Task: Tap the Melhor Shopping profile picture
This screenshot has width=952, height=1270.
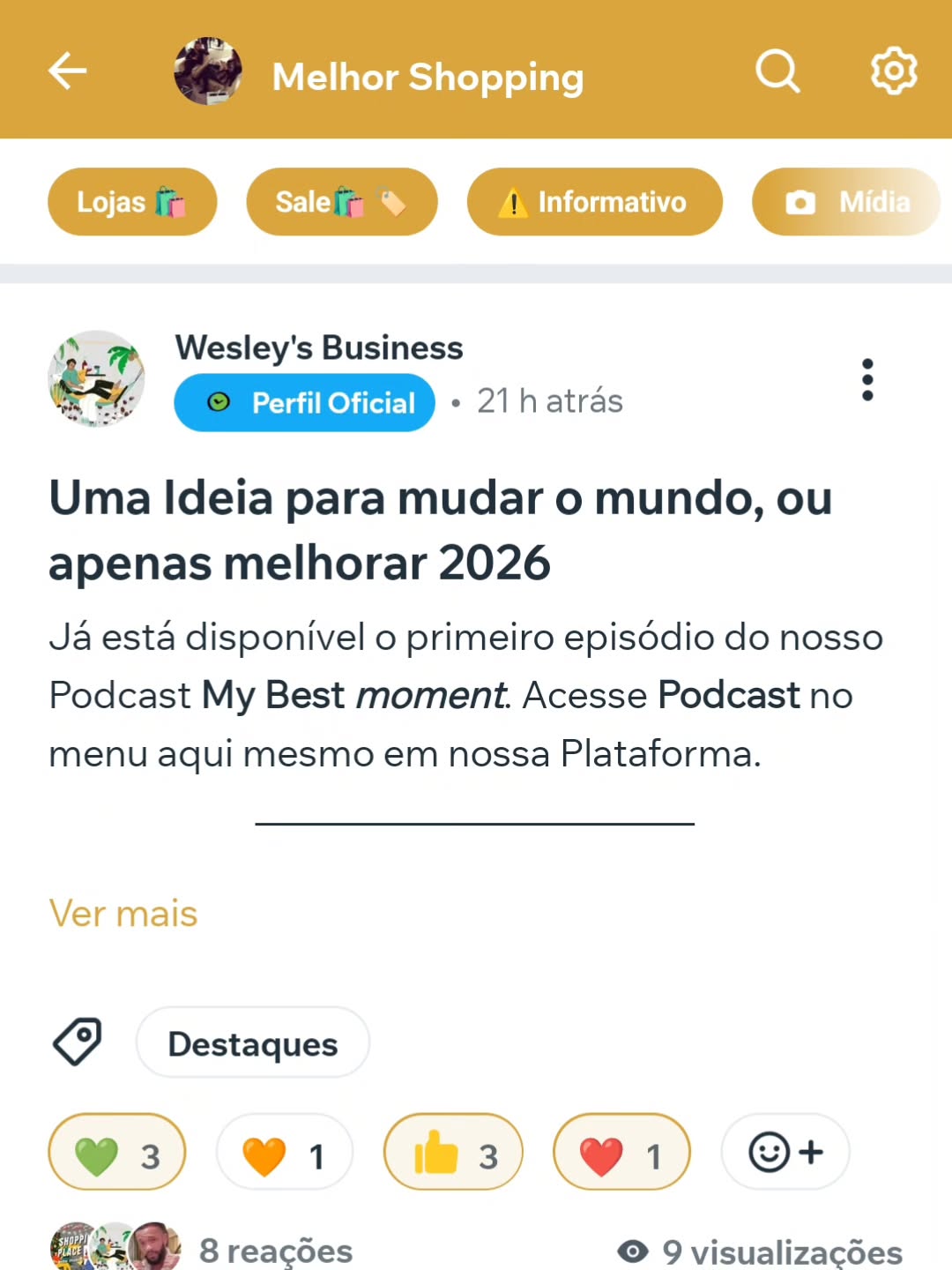Action: [209, 72]
